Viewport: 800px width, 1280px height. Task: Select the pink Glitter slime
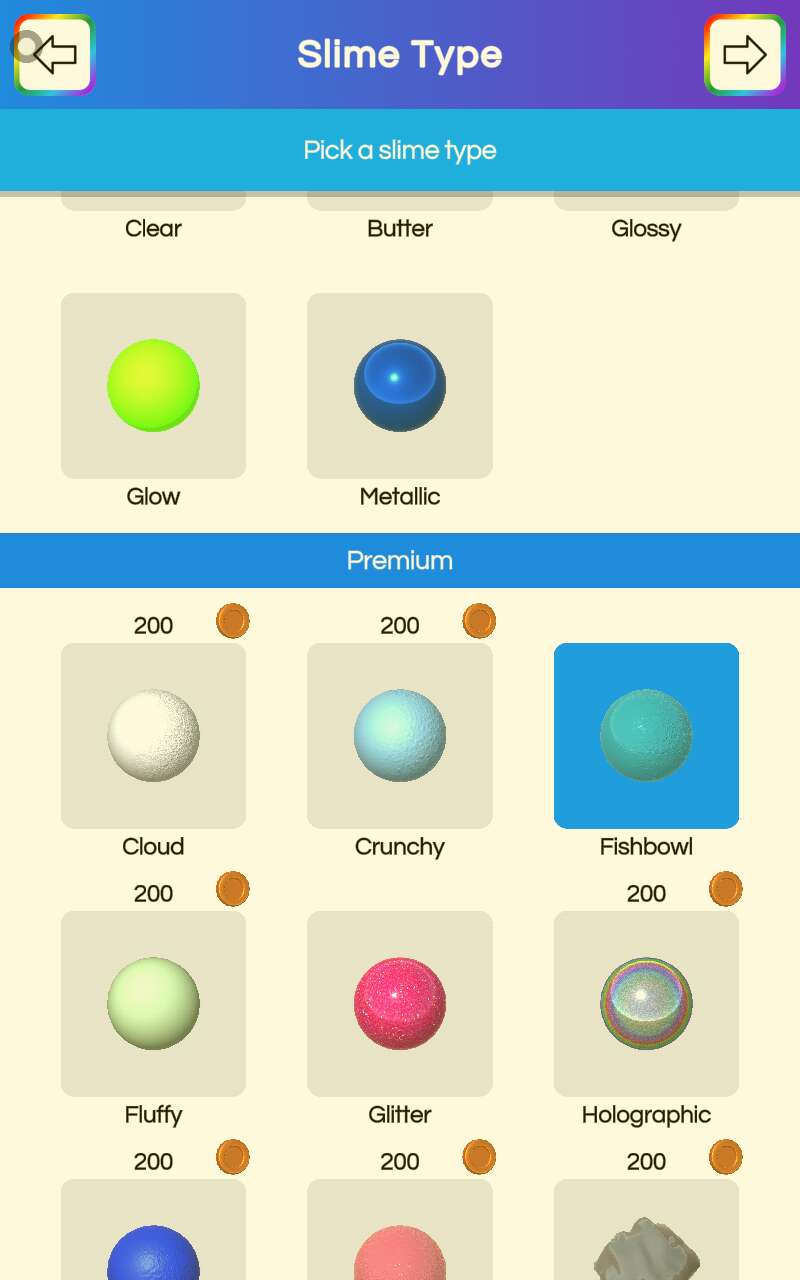point(399,1003)
